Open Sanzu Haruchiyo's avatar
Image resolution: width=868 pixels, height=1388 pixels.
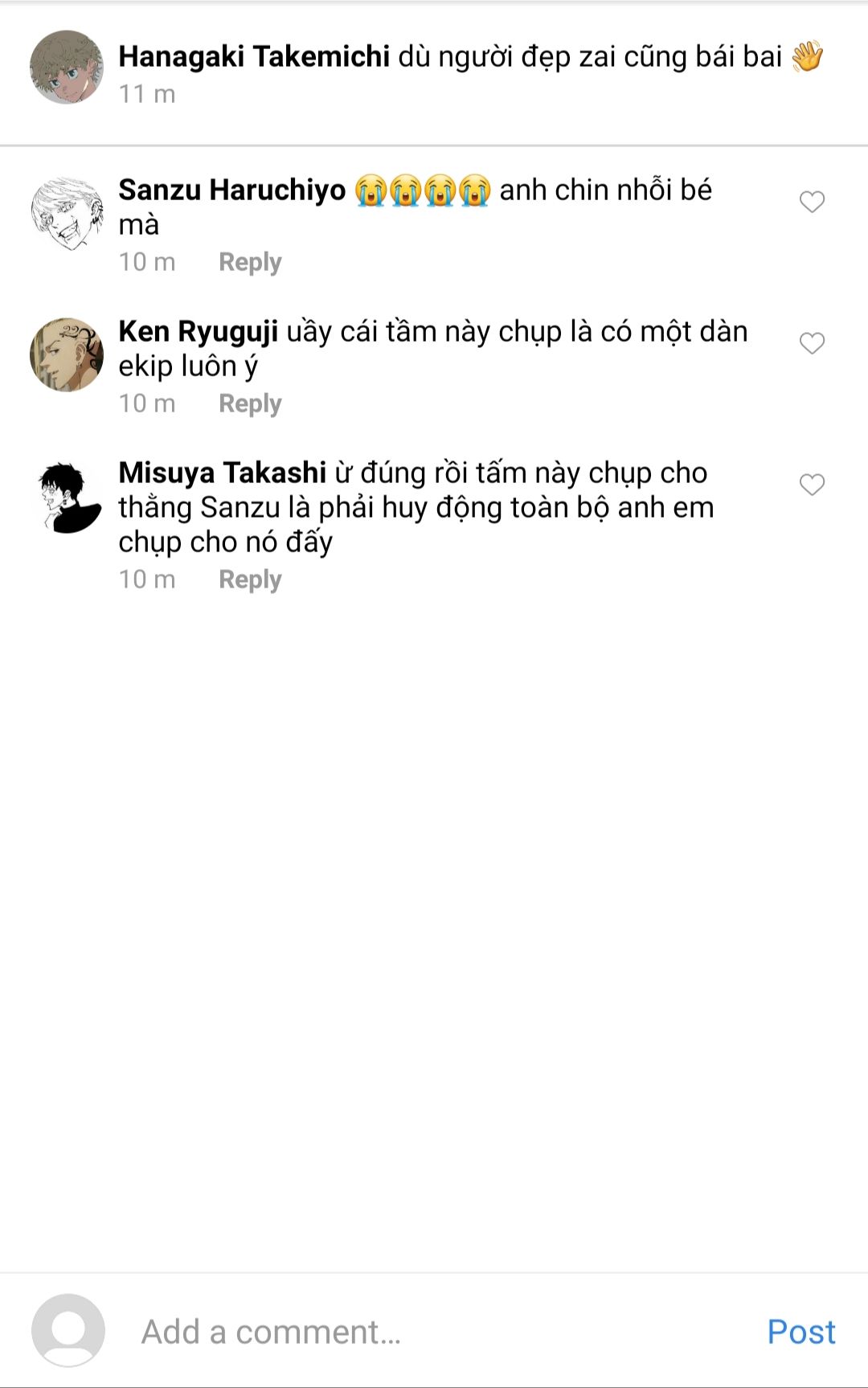pyautogui.click(x=67, y=213)
